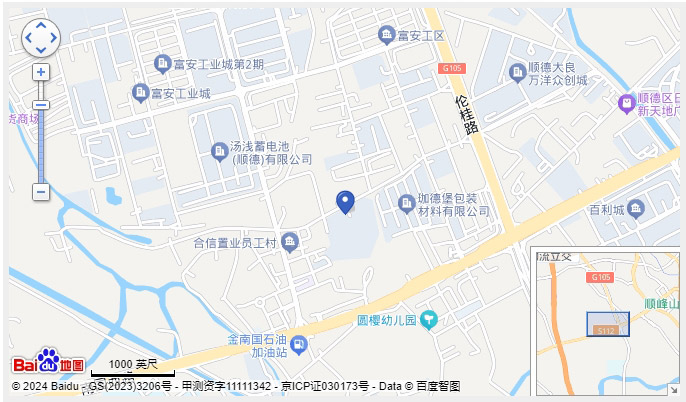
Task: Select the blue location marker pin
Action: pos(345,201)
